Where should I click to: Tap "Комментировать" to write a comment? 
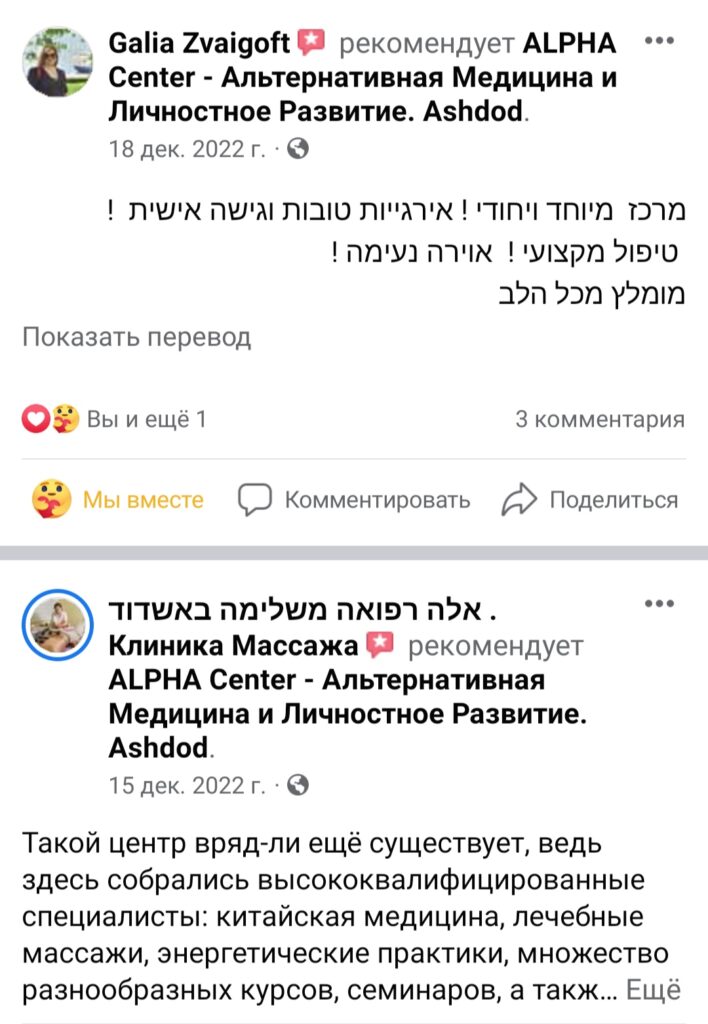tap(354, 499)
